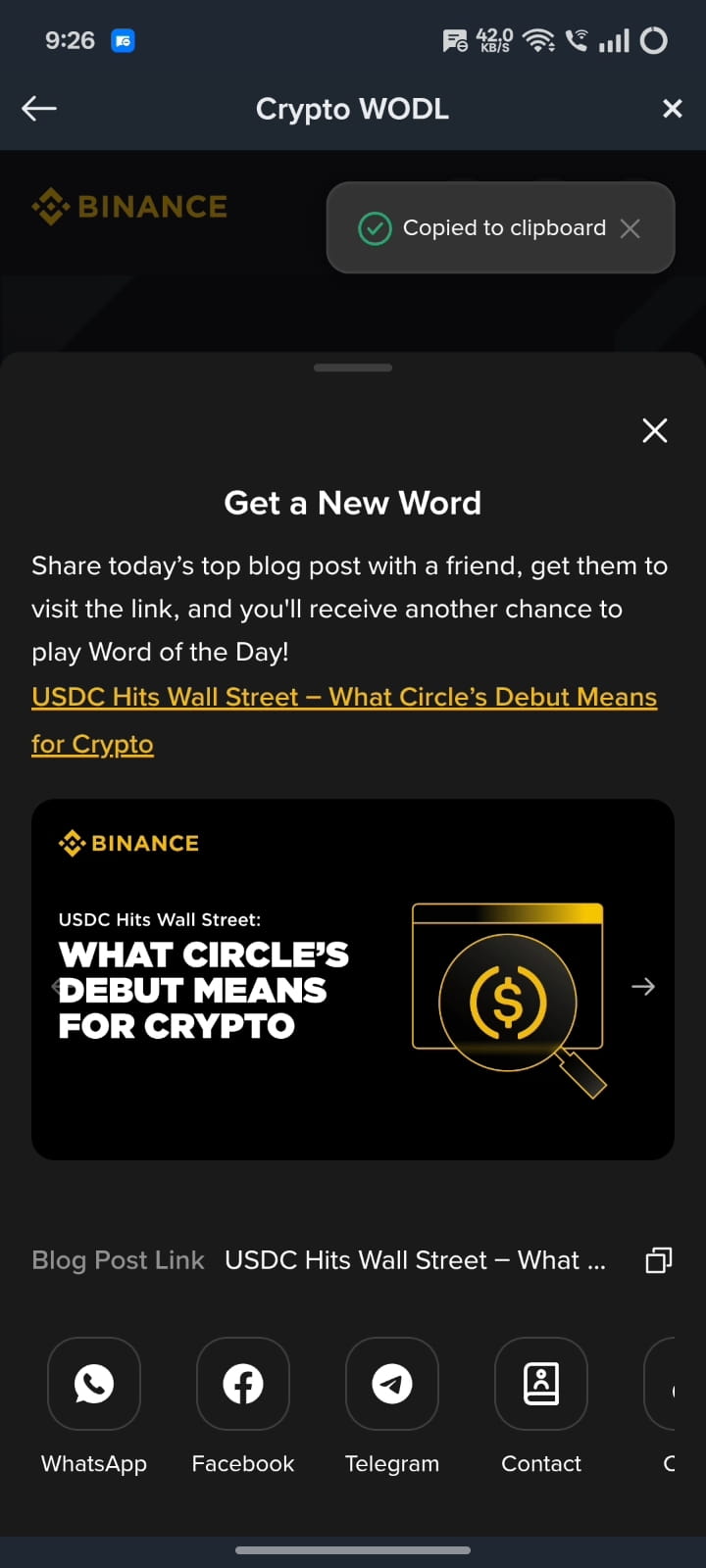Tap the back arrow

click(x=39, y=108)
